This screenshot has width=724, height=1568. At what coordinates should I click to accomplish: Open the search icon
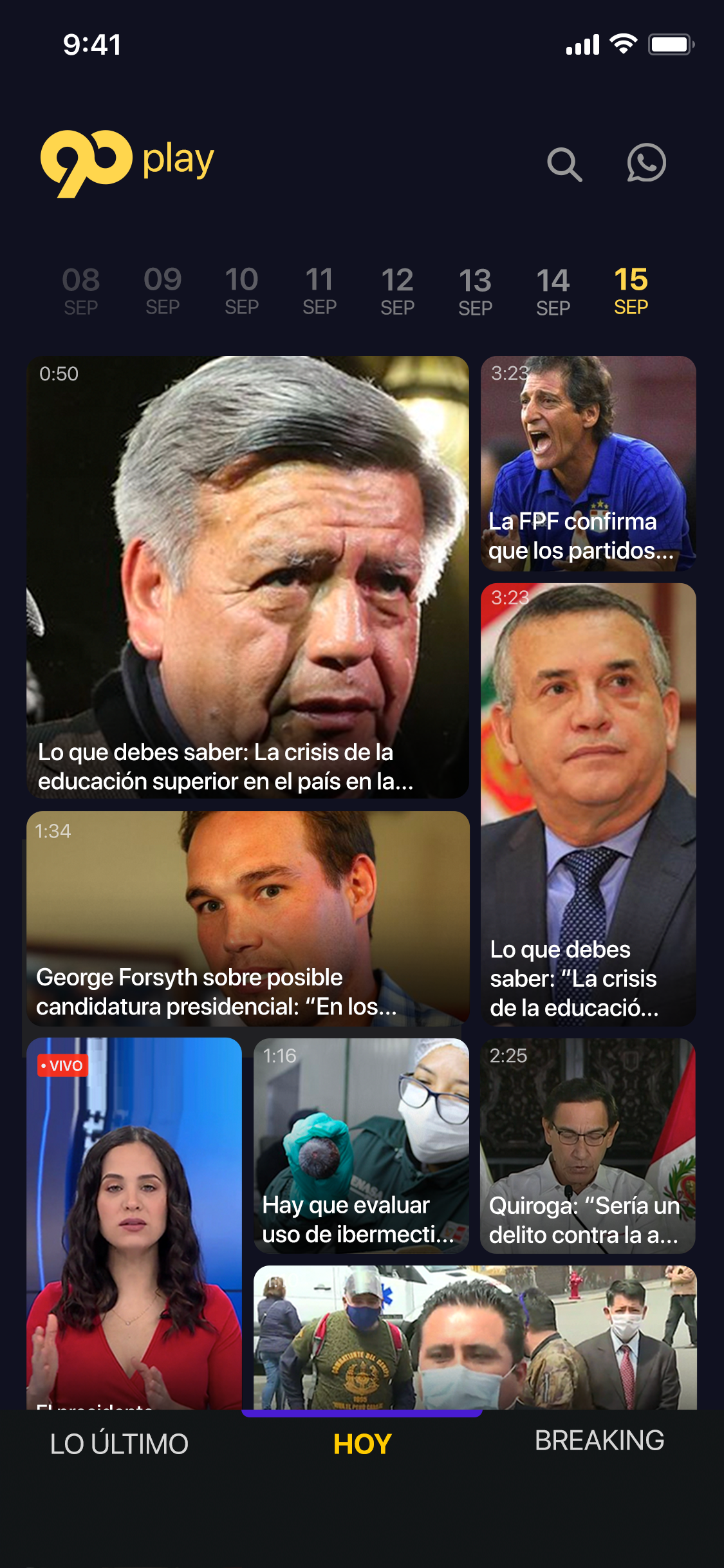pyautogui.click(x=564, y=164)
